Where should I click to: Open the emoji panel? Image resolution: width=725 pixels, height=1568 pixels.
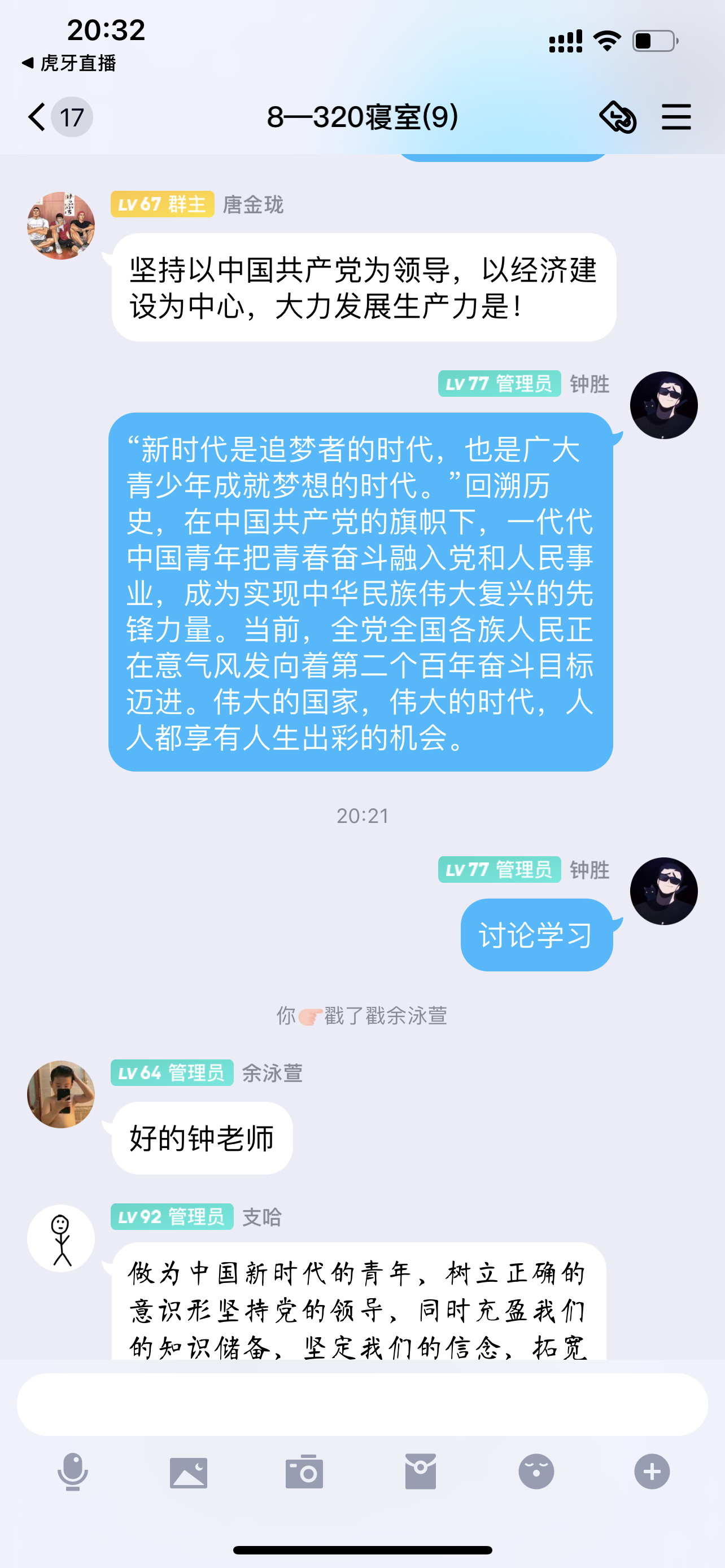click(x=536, y=1472)
